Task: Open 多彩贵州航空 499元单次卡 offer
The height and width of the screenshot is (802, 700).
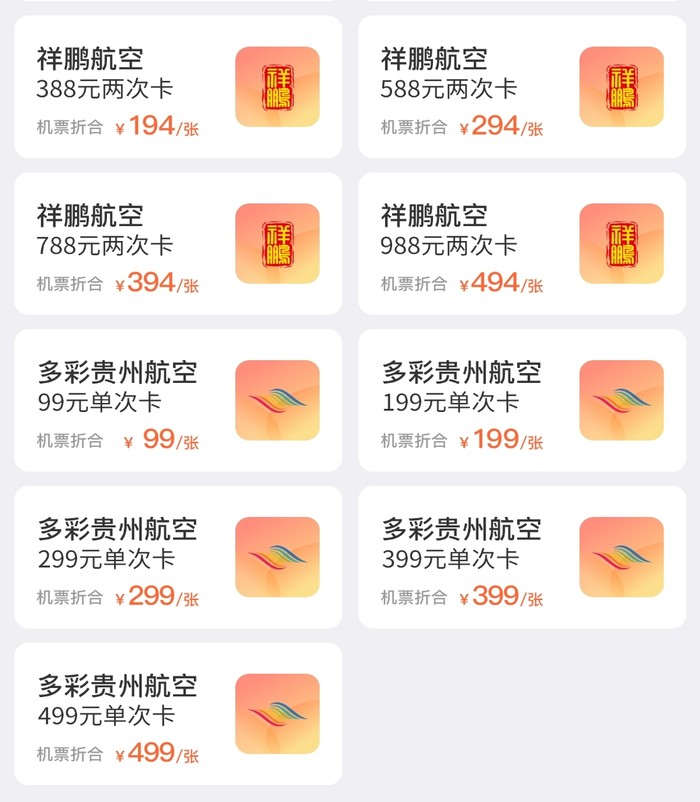Action: coord(178,714)
